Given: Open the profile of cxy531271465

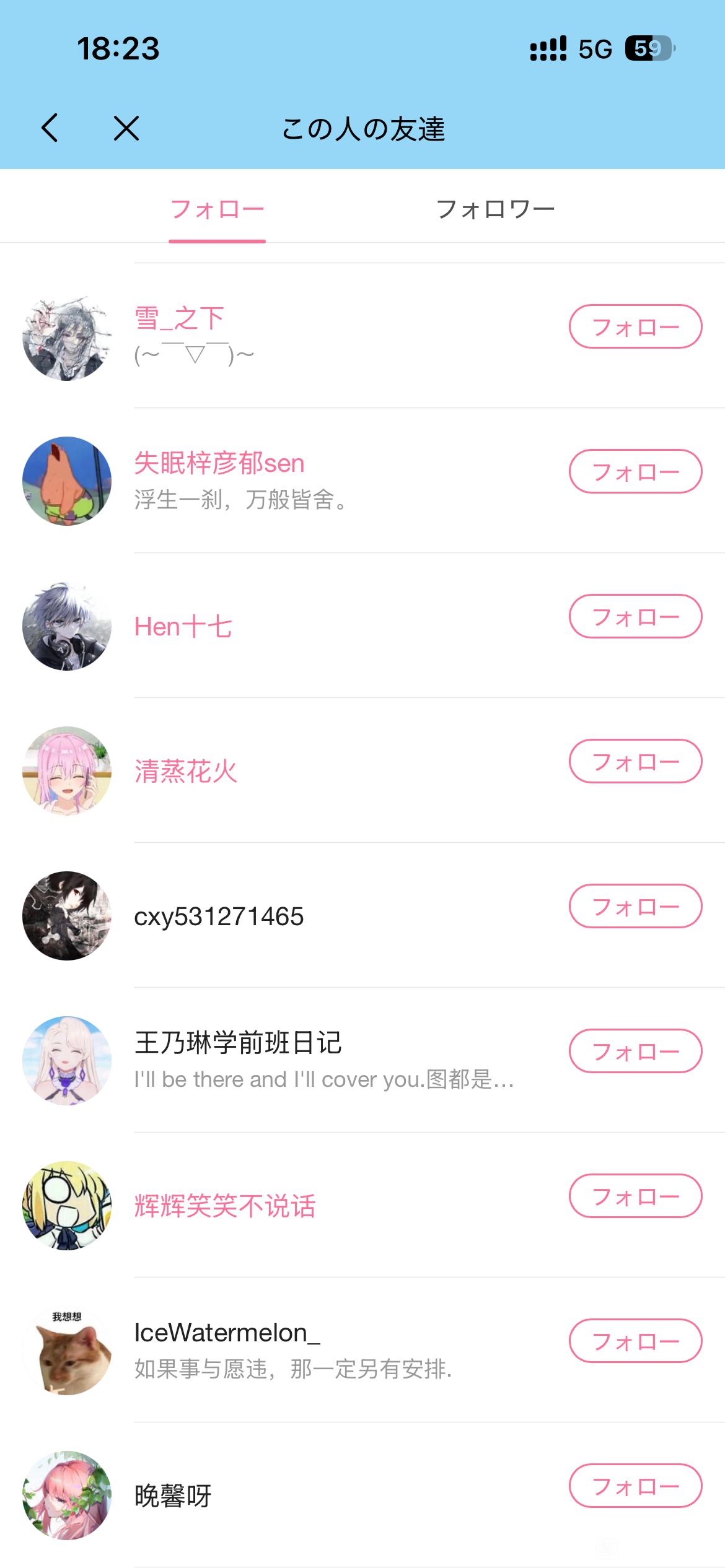Looking at the screenshot, I should coord(219,917).
